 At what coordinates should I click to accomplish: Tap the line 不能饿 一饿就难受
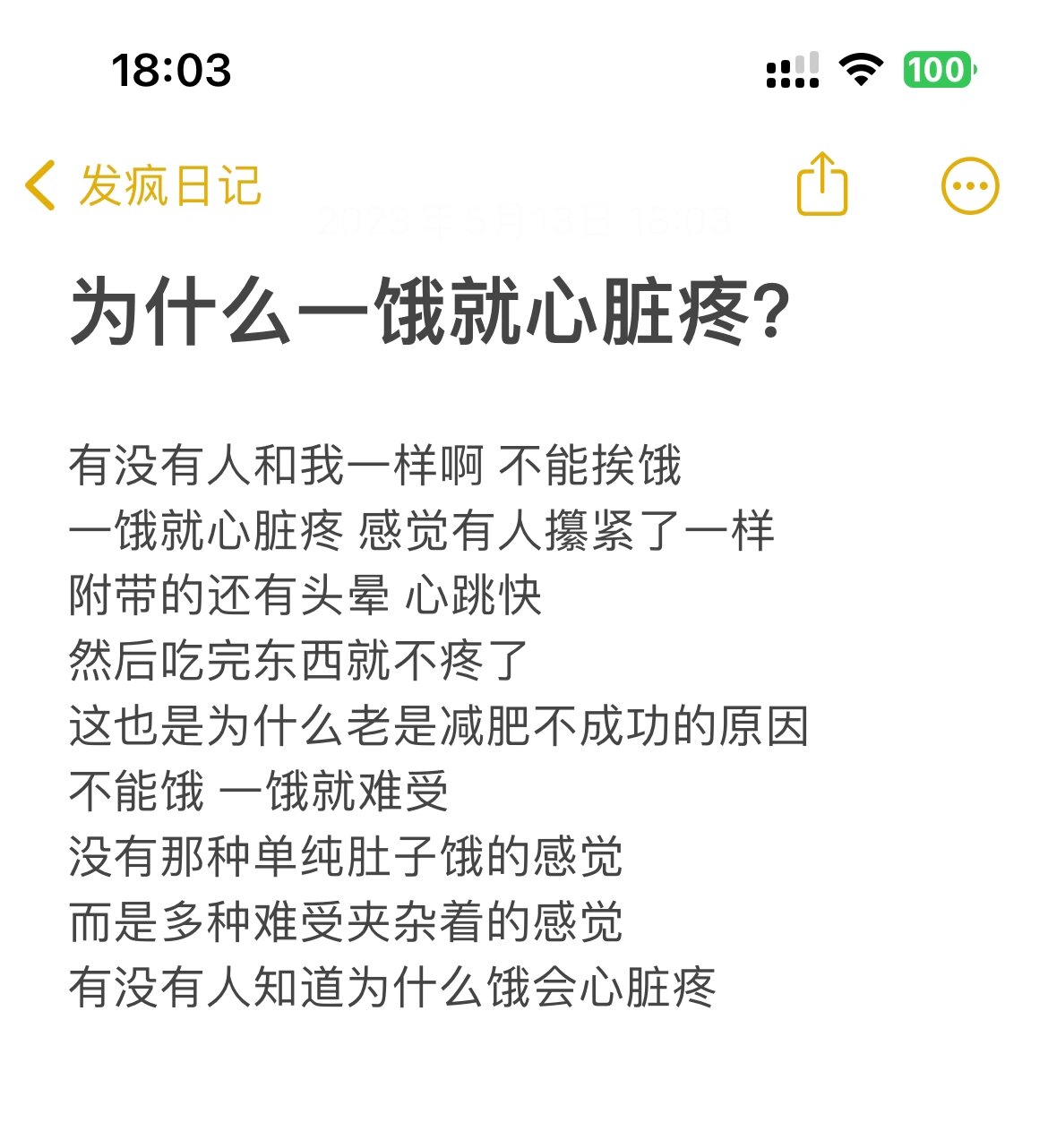[260, 792]
